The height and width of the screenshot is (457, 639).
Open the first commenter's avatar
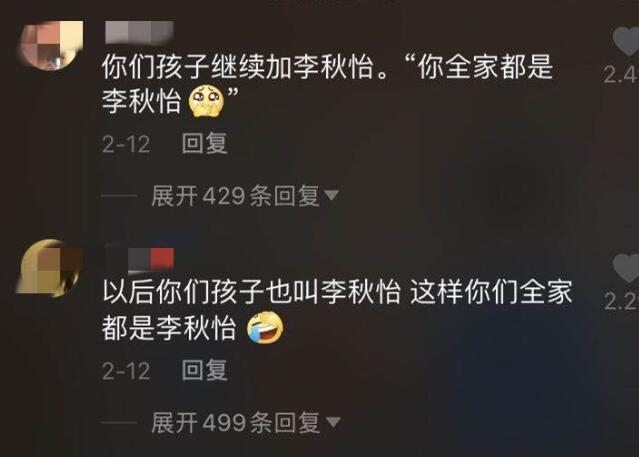coord(51,45)
